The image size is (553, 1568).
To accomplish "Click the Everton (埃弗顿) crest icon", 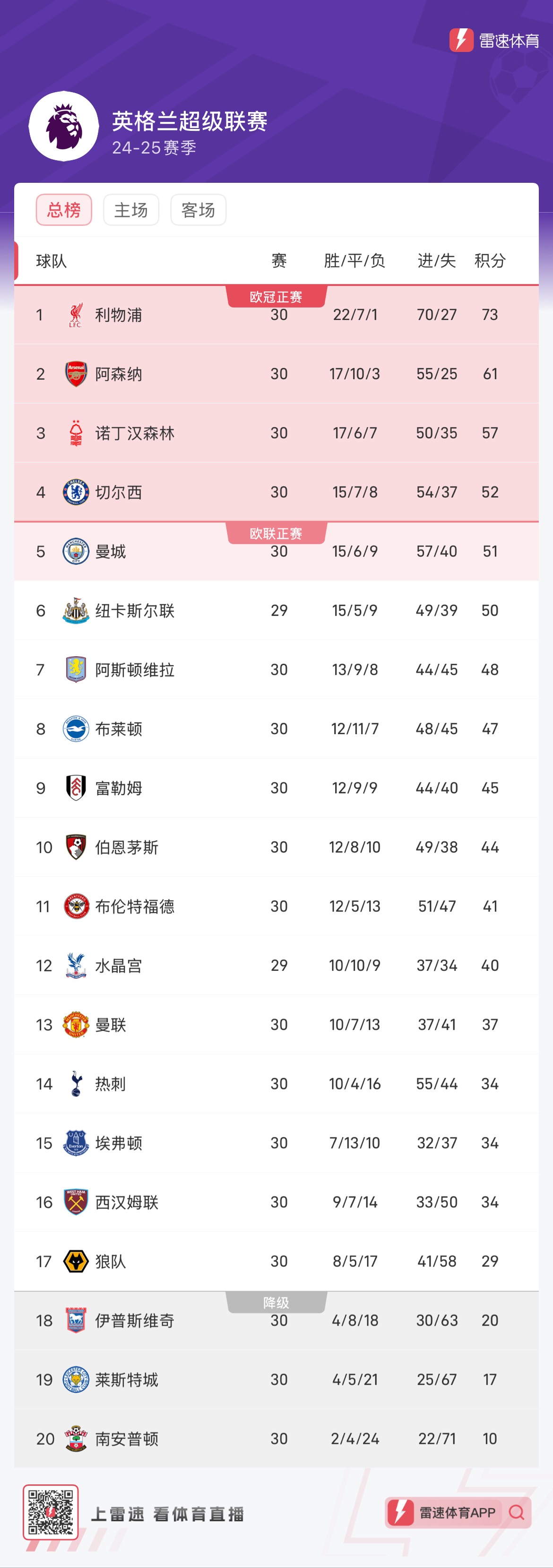I will 76,1142.
